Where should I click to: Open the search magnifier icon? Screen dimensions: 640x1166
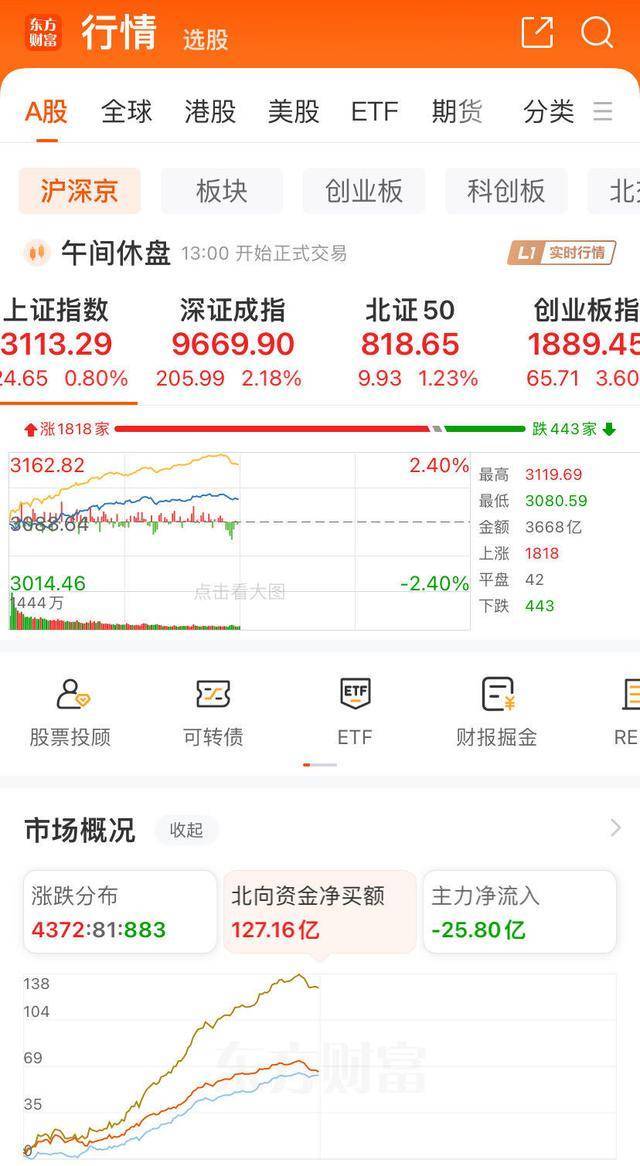(597, 33)
